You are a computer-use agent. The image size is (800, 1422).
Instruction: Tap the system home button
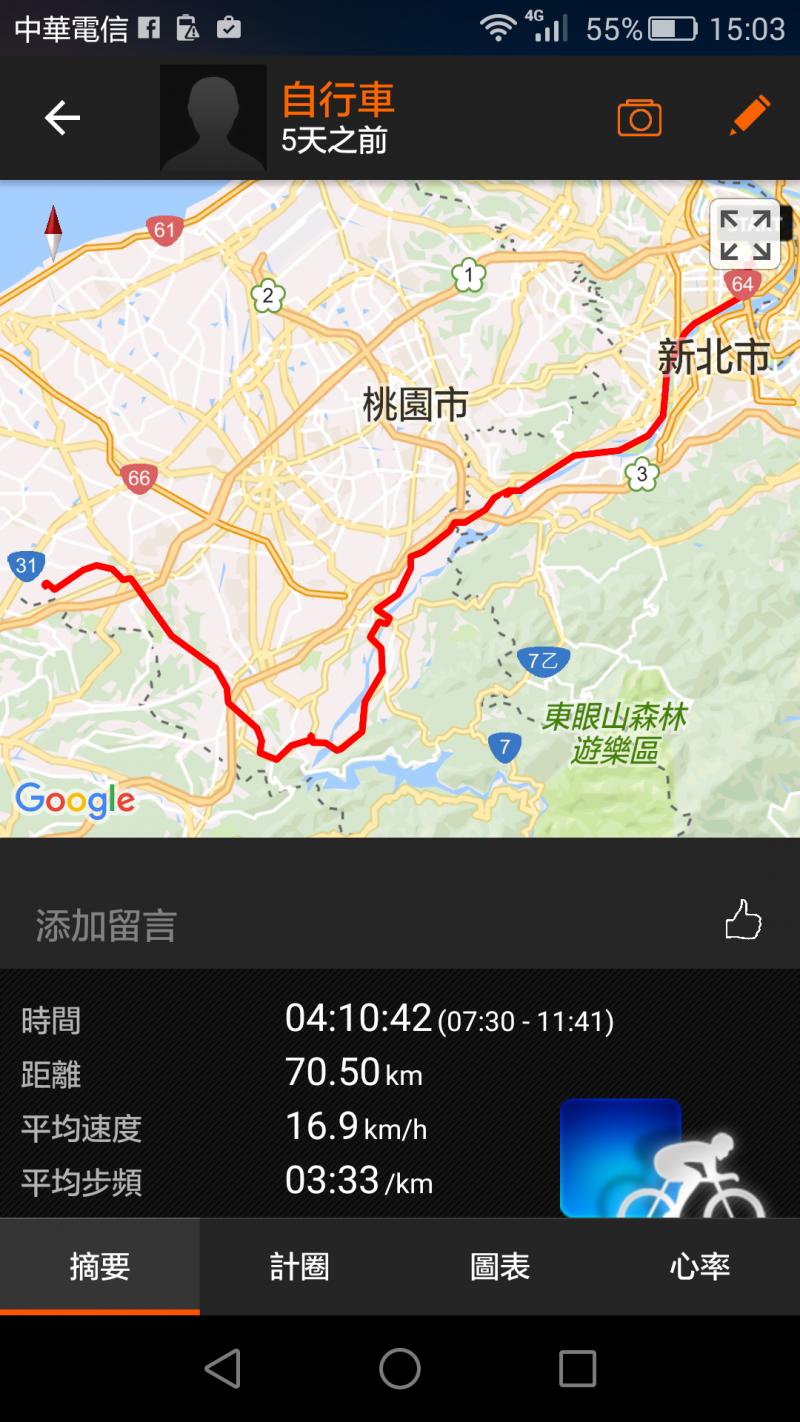pyautogui.click(x=400, y=1368)
